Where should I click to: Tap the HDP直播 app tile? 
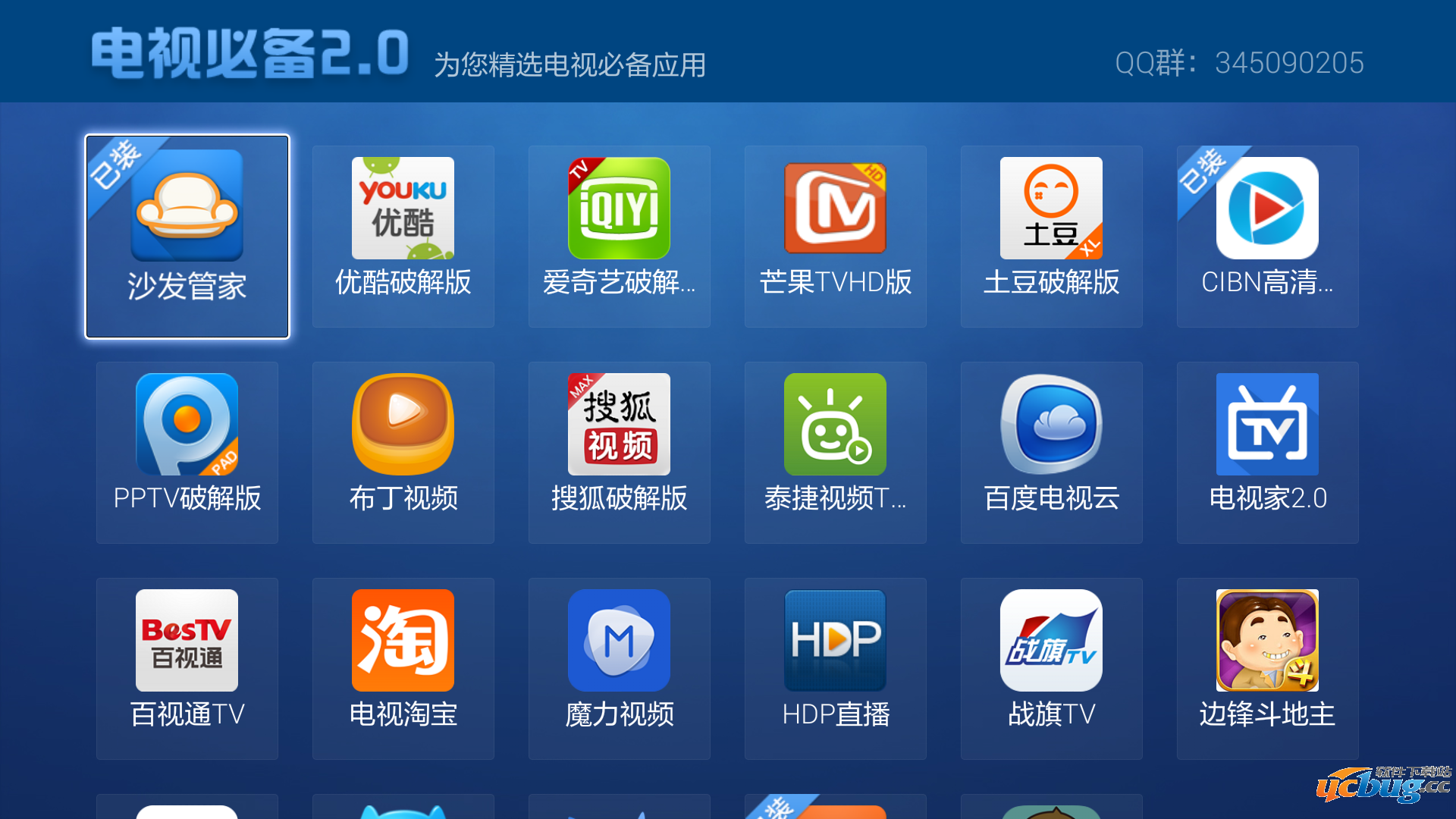[835, 669]
